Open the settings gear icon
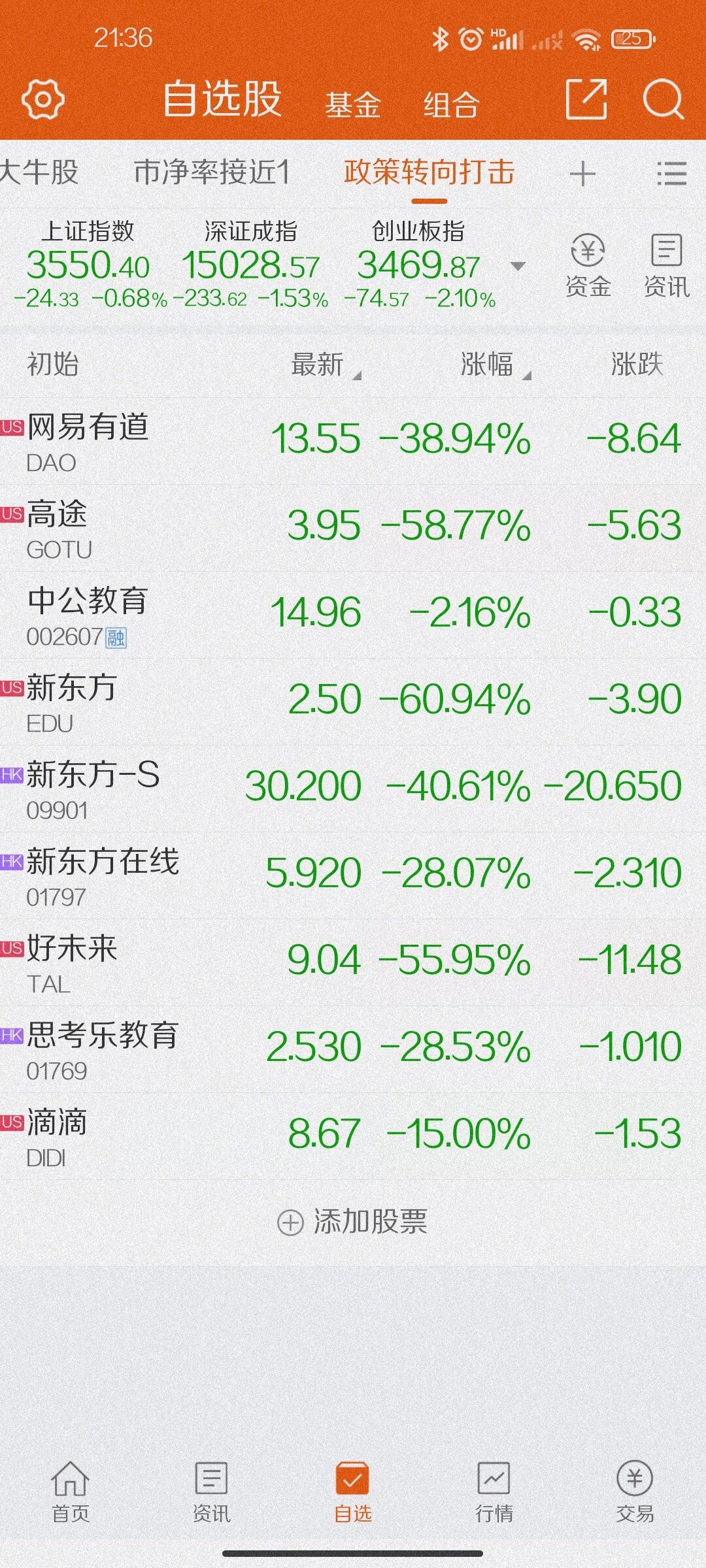This screenshot has width=706, height=1568. click(42, 99)
